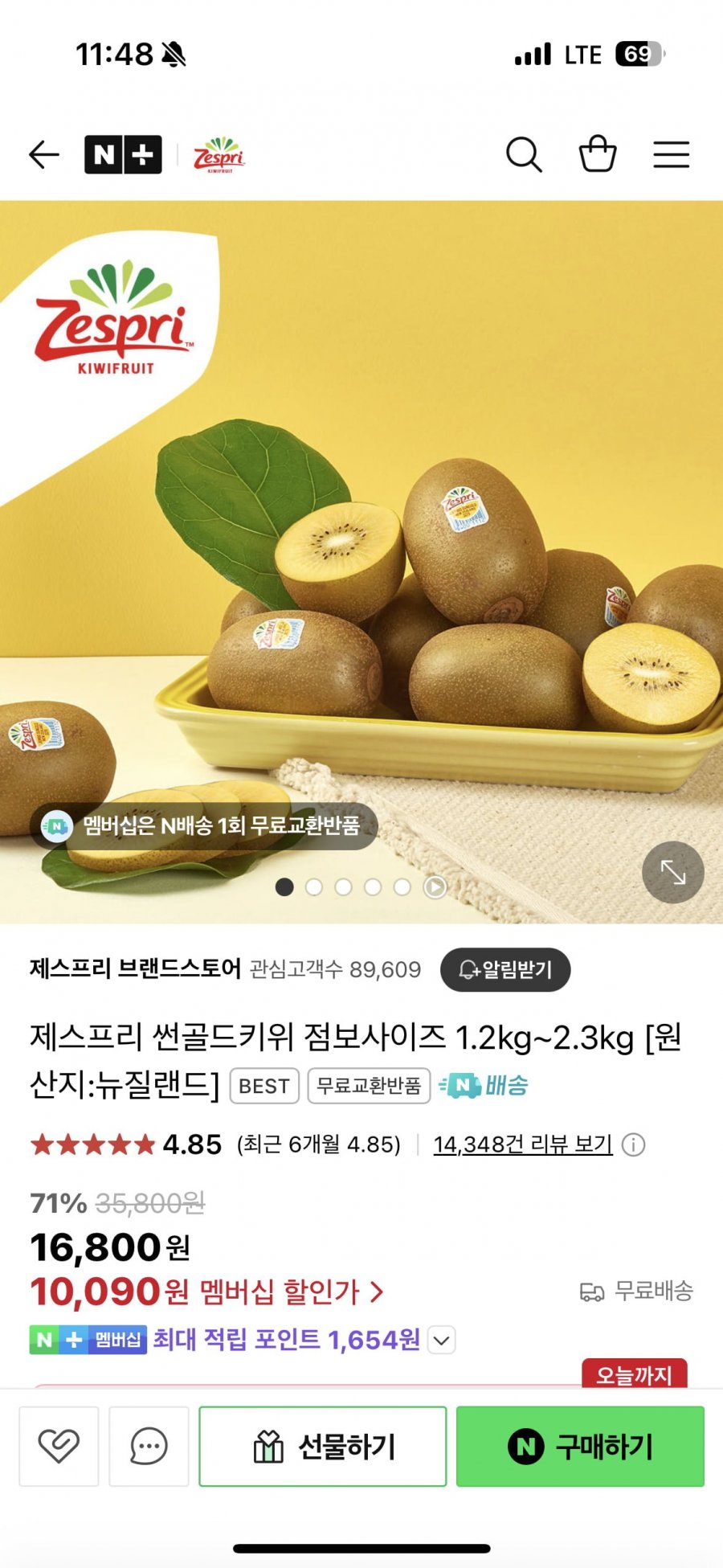Open the shopping cart
Viewport: 723px width, 1568px height.
click(x=598, y=154)
